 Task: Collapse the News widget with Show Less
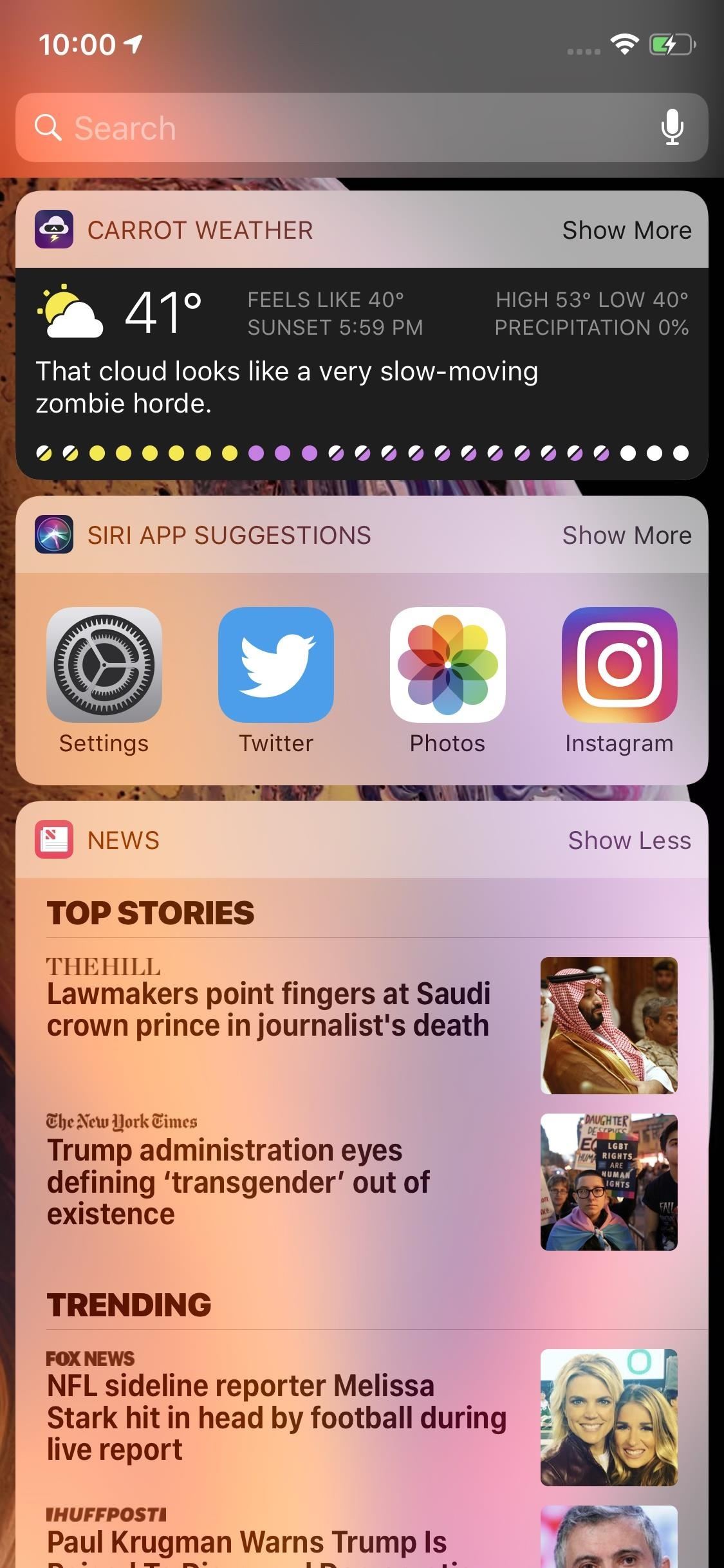[629, 841]
